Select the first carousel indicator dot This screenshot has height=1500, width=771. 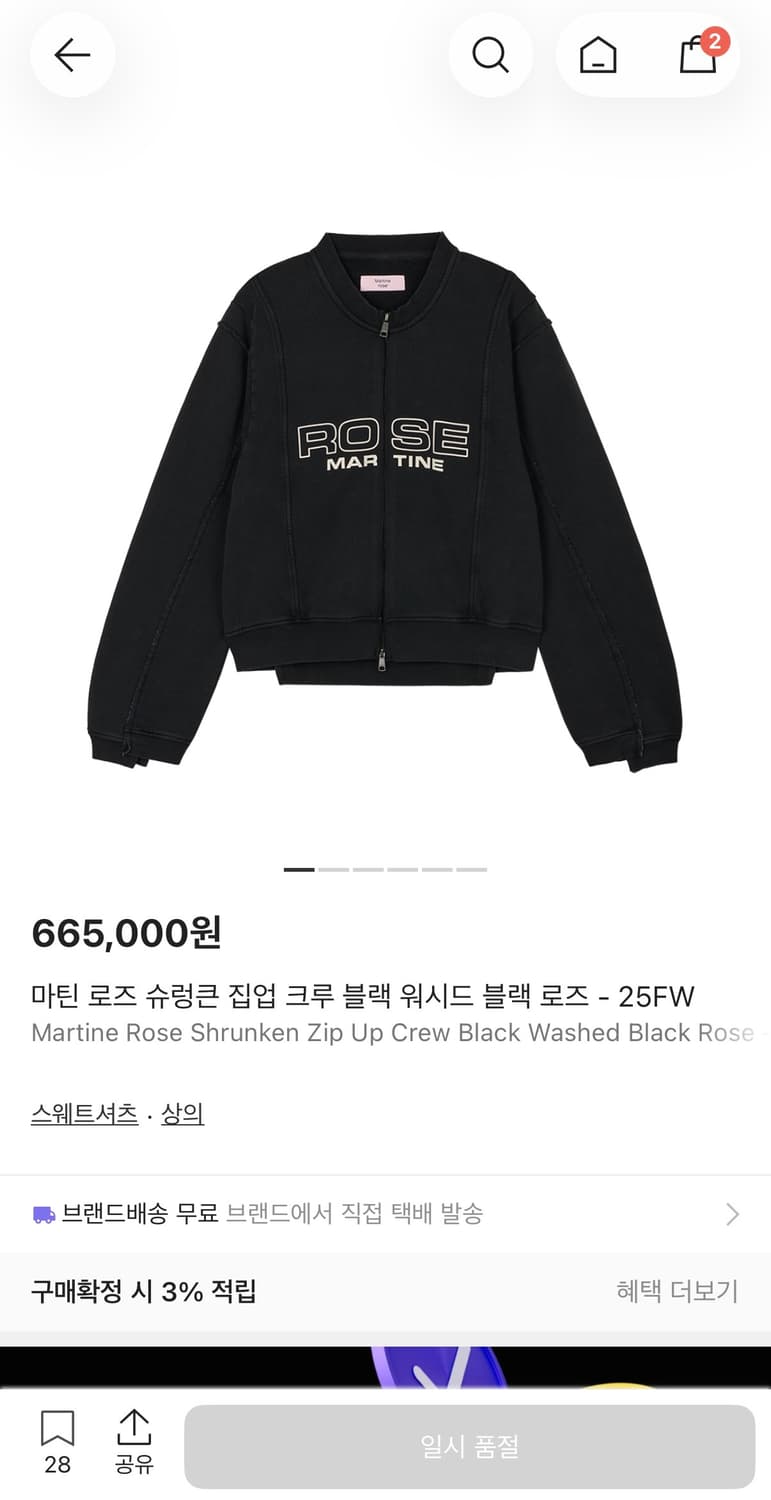coord(297,869)
